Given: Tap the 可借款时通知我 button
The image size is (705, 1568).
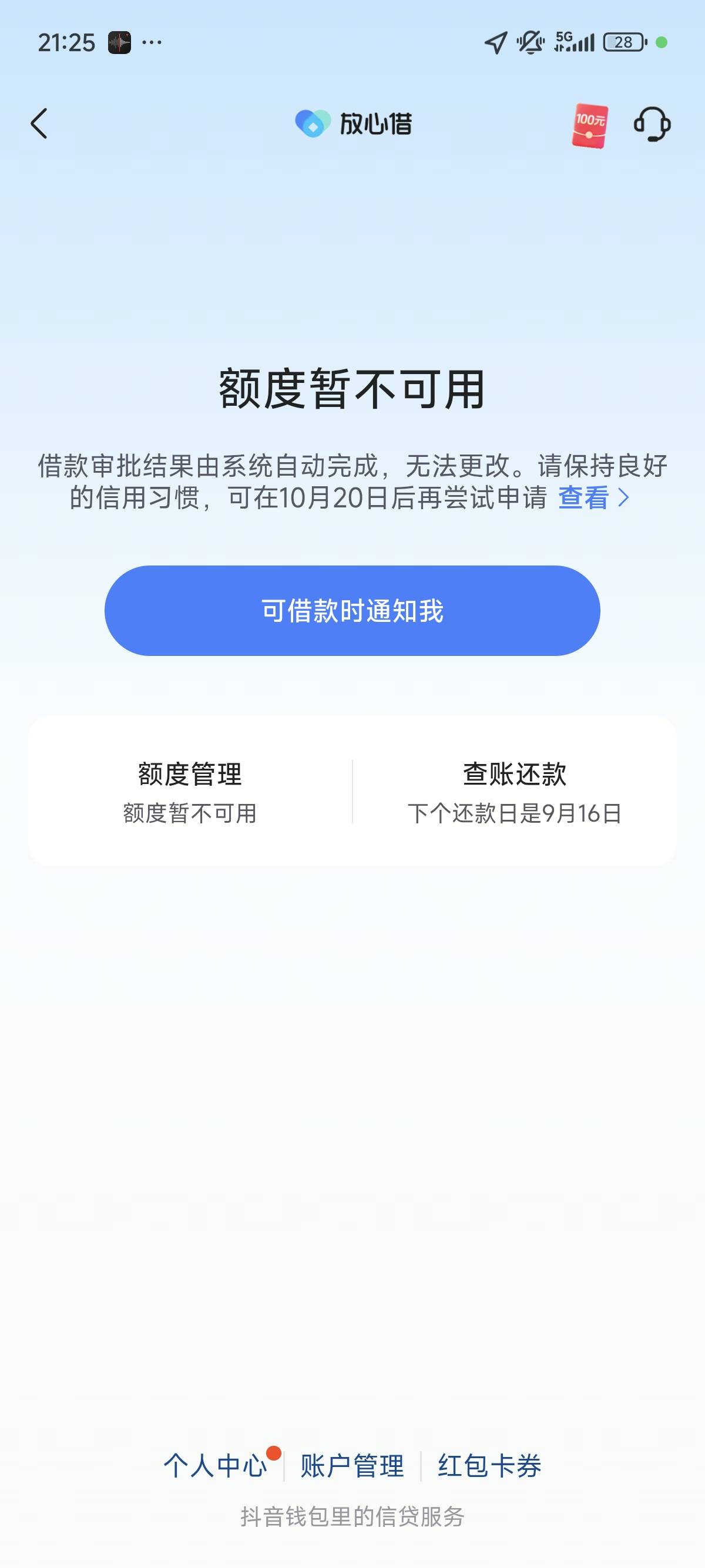Looking at the screenshot, I should click(x=352, y=611).
